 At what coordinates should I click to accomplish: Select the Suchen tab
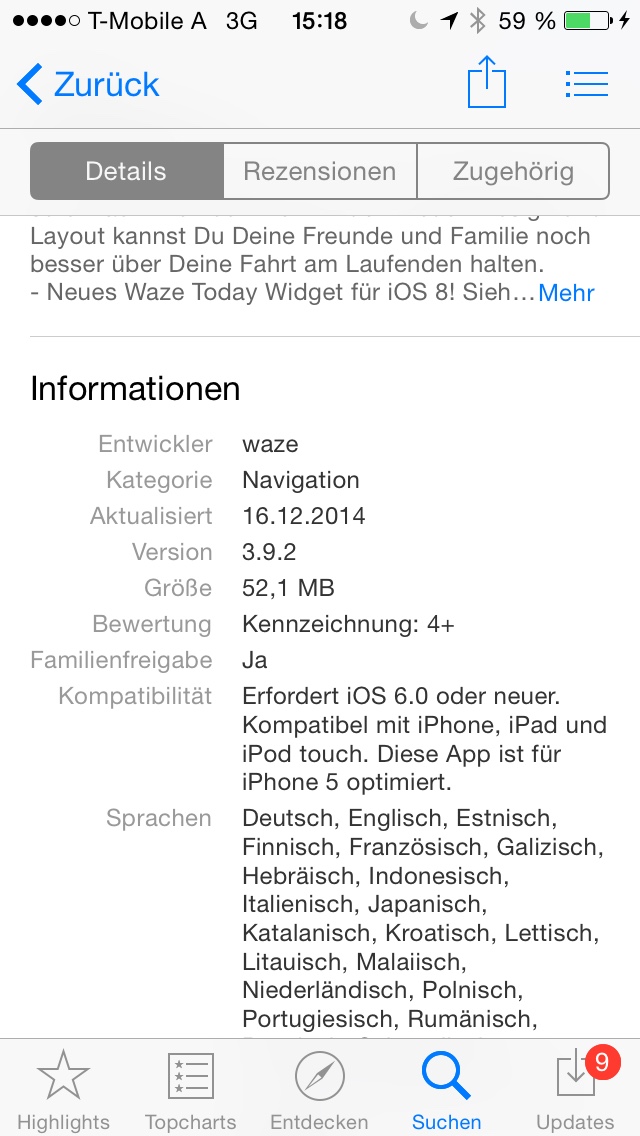pos(446,1090)
